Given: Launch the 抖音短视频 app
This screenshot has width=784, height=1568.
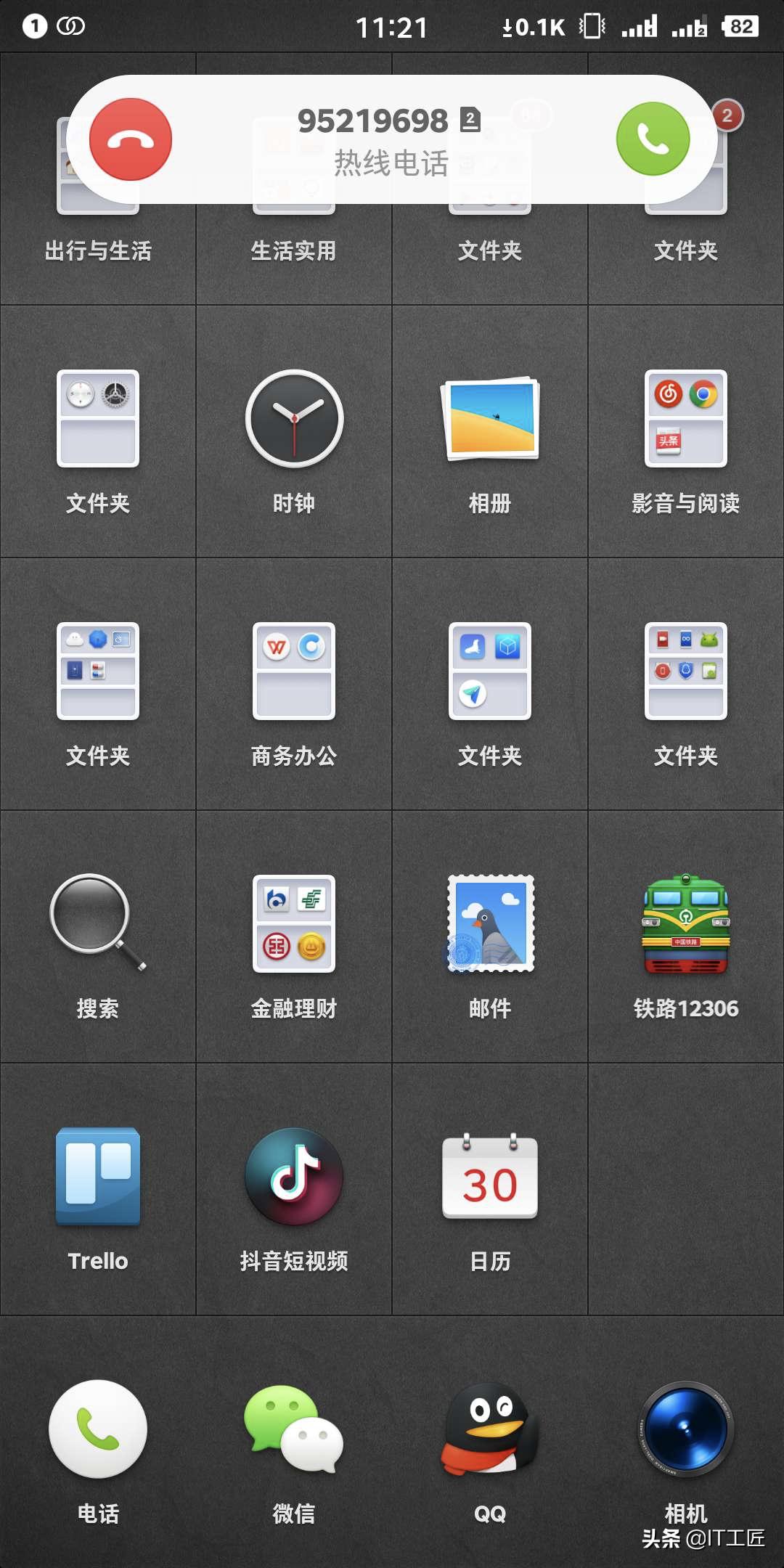Looking at the screenshot, I should pos(293,1176).
